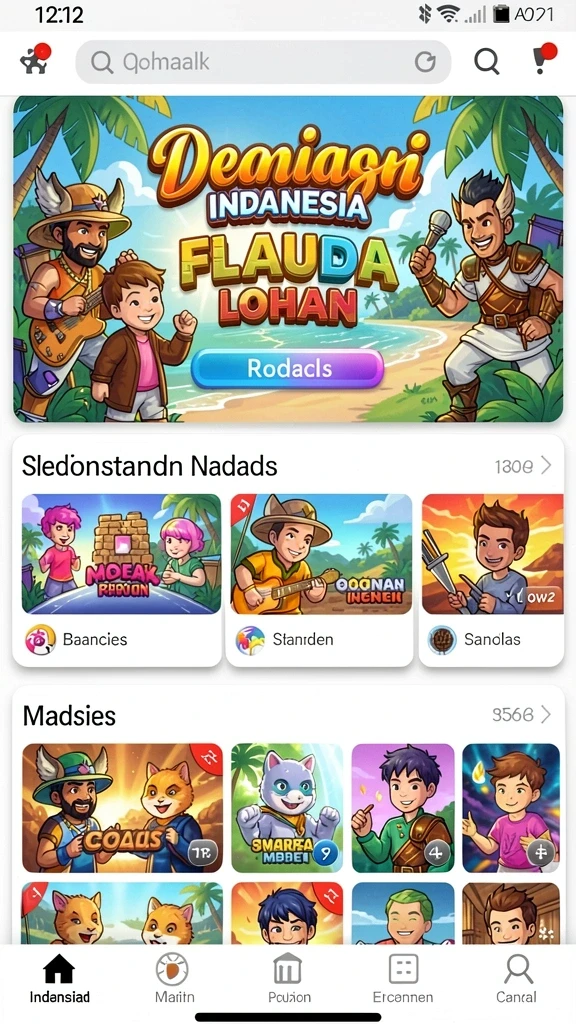
Task: Open the alert icon with red dot
Action: [543, 59]
